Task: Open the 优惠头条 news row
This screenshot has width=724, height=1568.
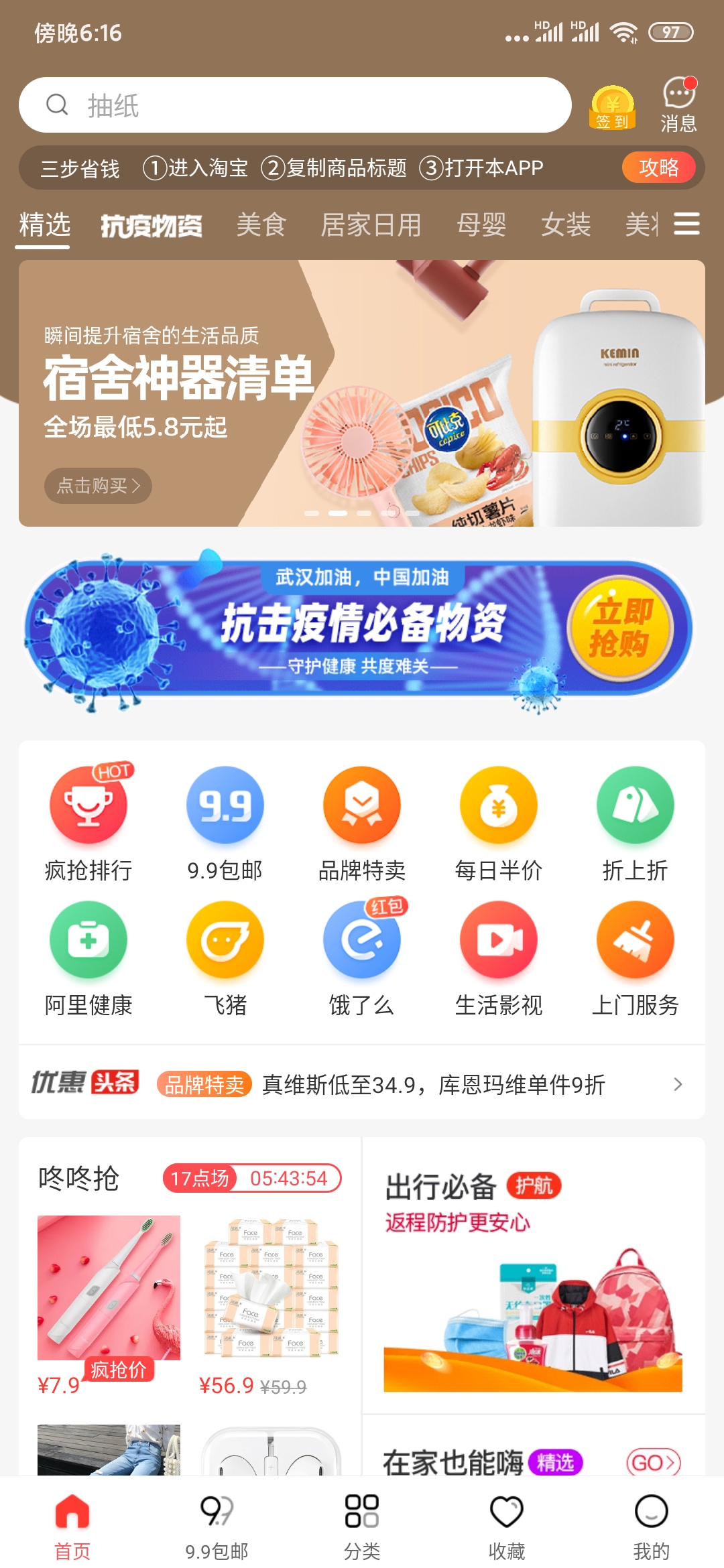Action: click(362, 1084)
